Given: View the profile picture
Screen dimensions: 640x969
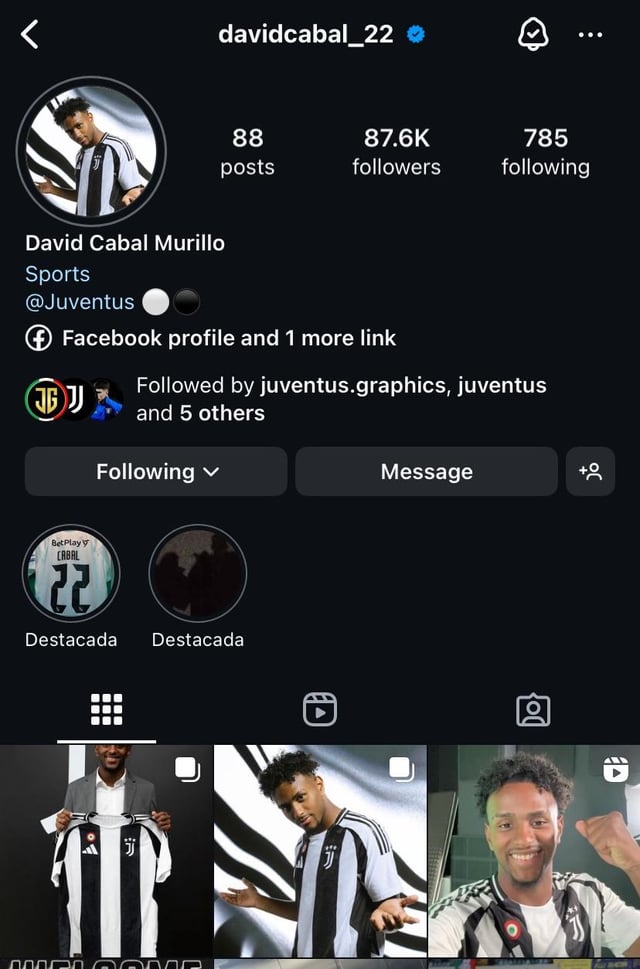Looking at the screenshot, I should (91, 152).
